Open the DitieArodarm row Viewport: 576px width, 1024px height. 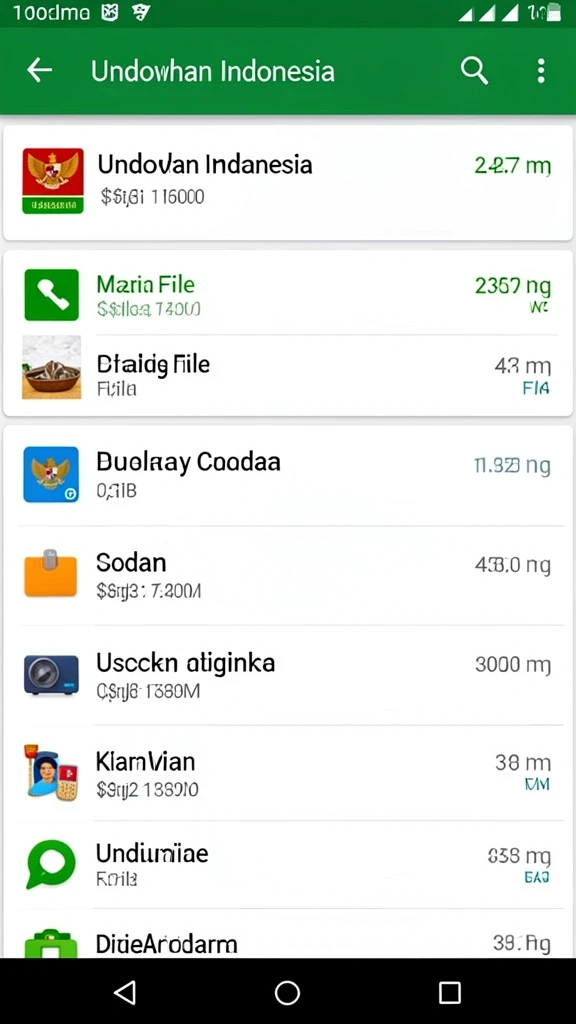point(288,934)
